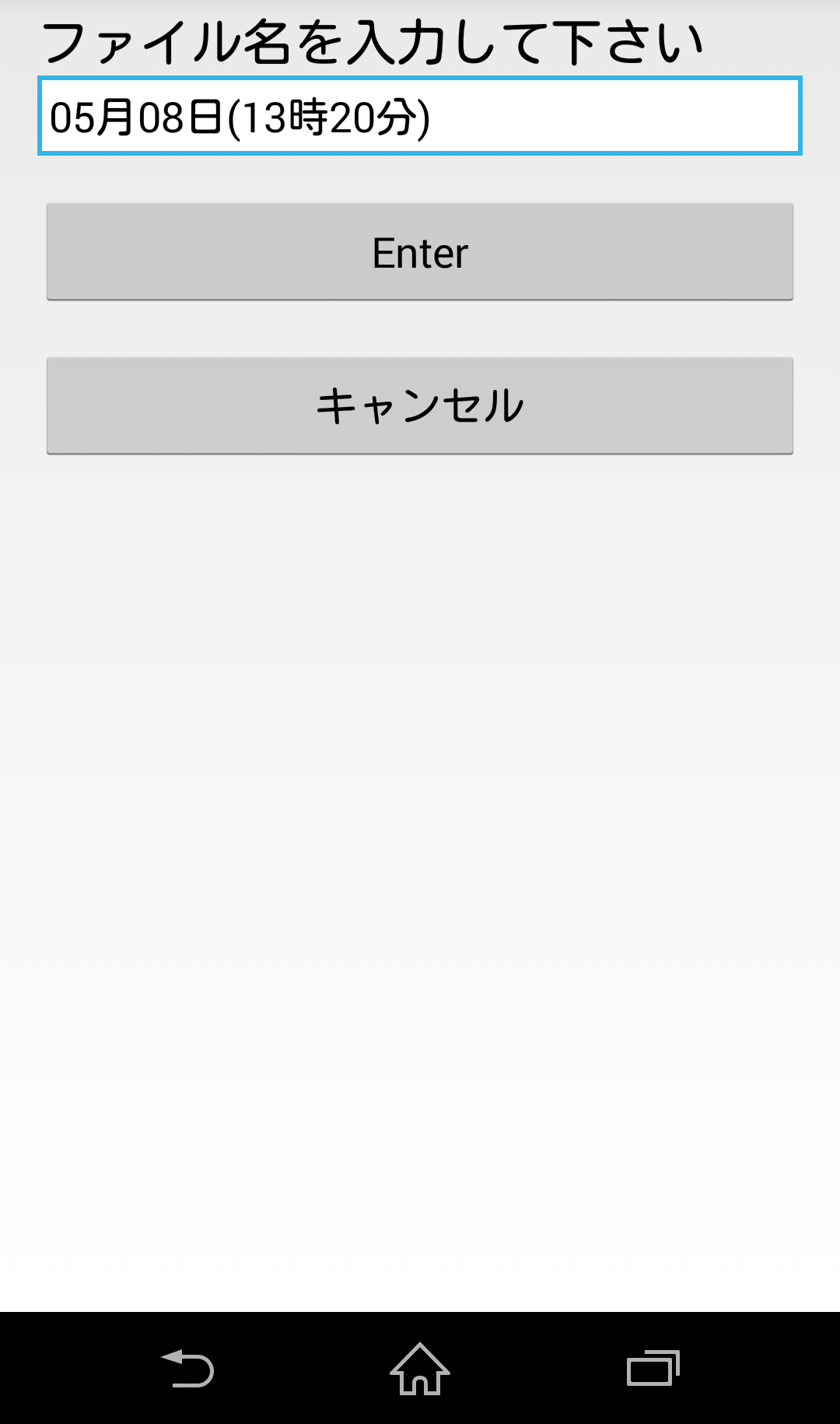
Task: Tap the file name text field
Action: 420,116
